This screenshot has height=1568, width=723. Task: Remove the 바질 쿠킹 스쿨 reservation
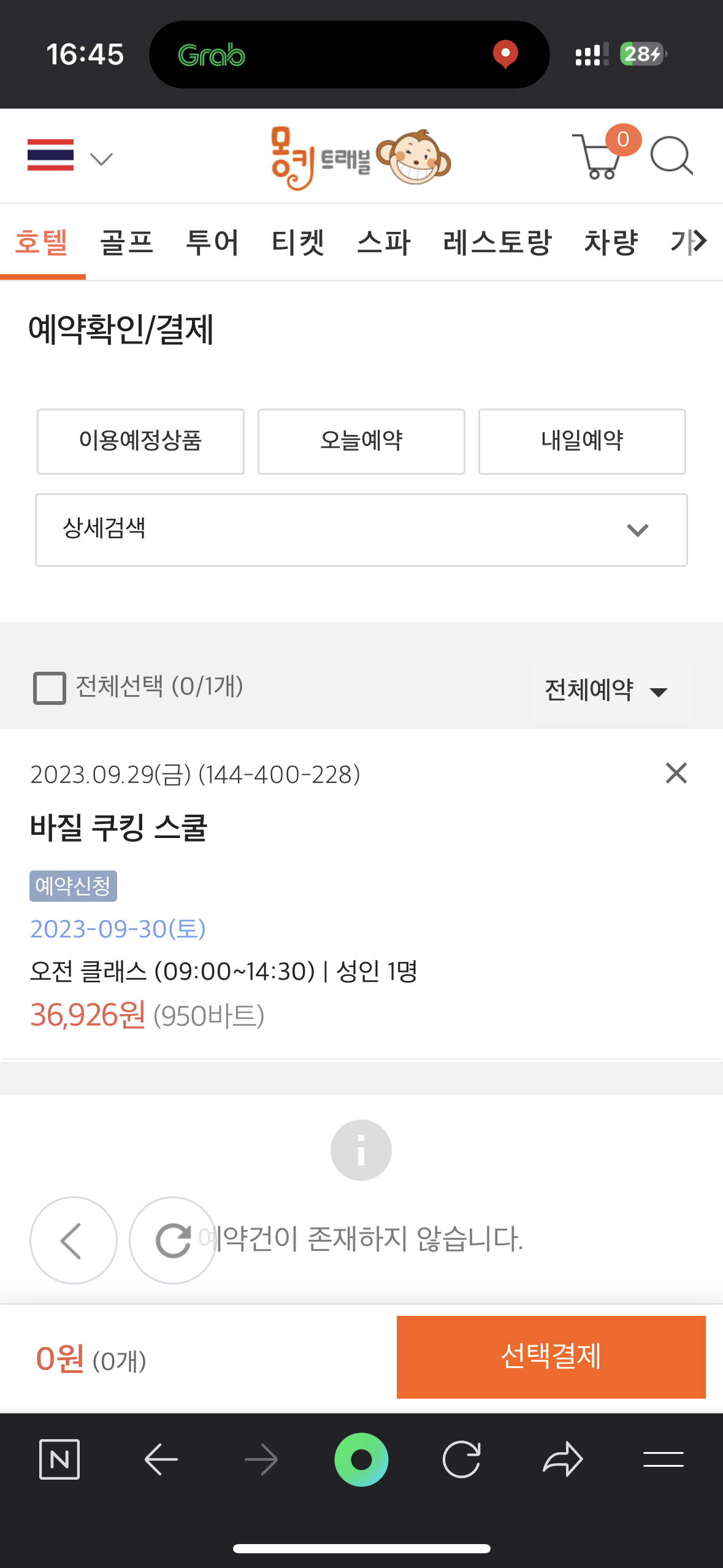(676, 773)
